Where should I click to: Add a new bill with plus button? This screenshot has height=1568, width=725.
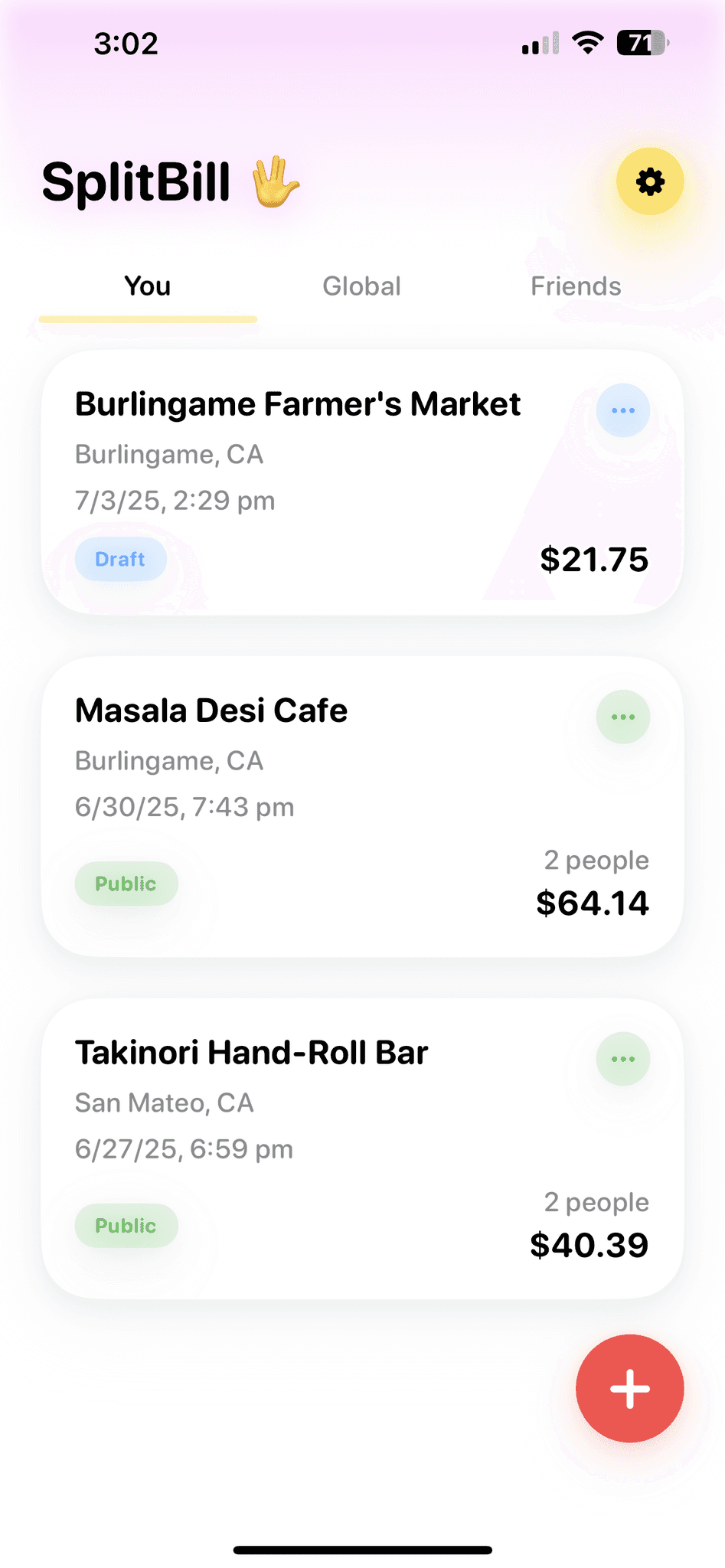pos(630,1388)
